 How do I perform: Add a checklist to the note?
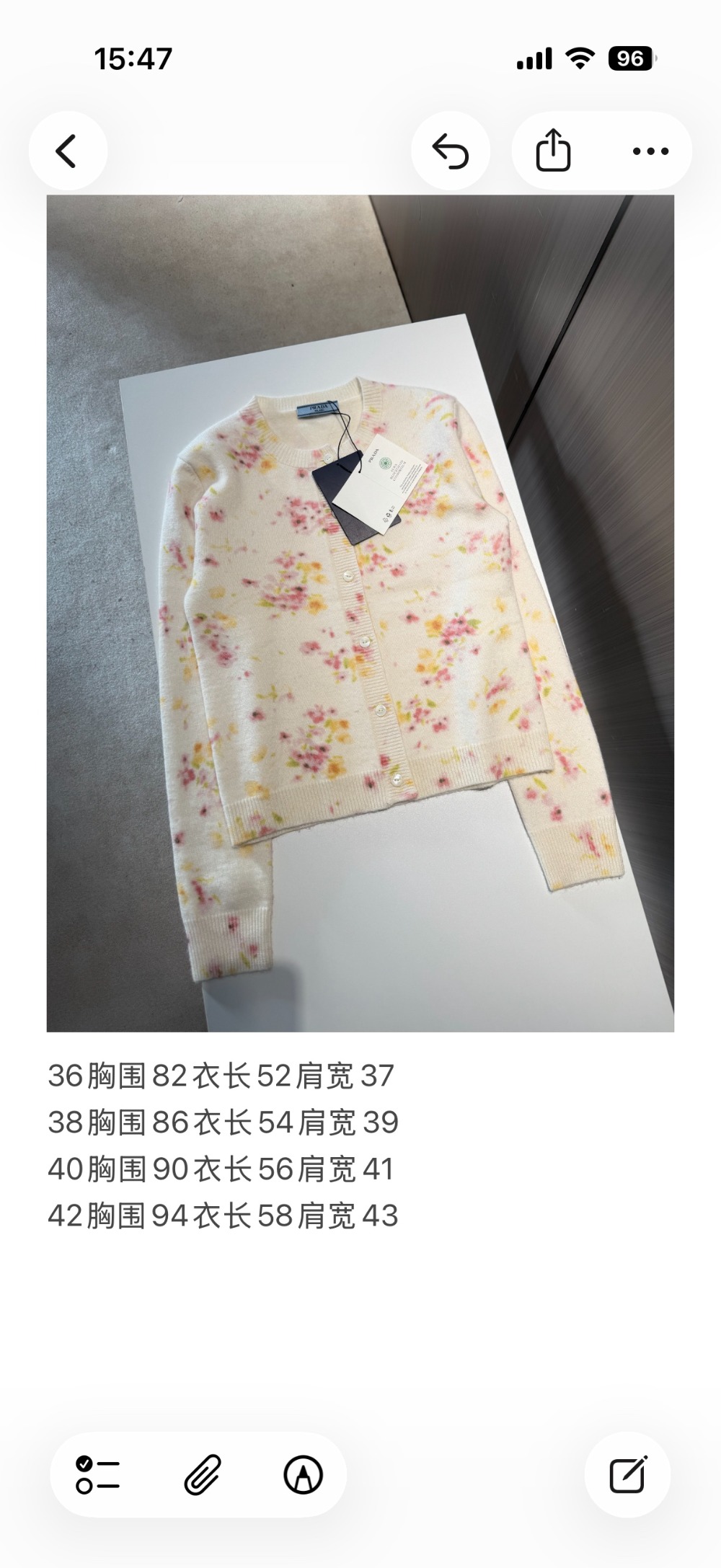98,1474
